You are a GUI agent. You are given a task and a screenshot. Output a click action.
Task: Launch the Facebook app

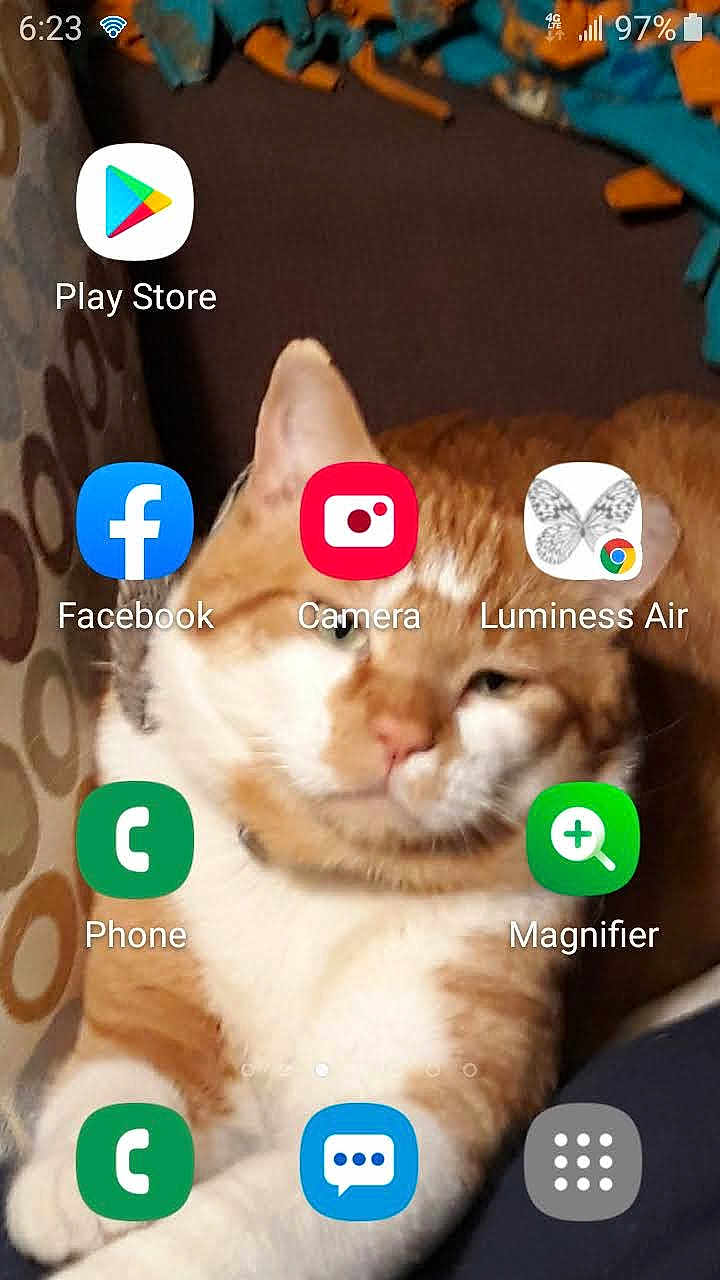pyautogui.click(x=135, y=521)
